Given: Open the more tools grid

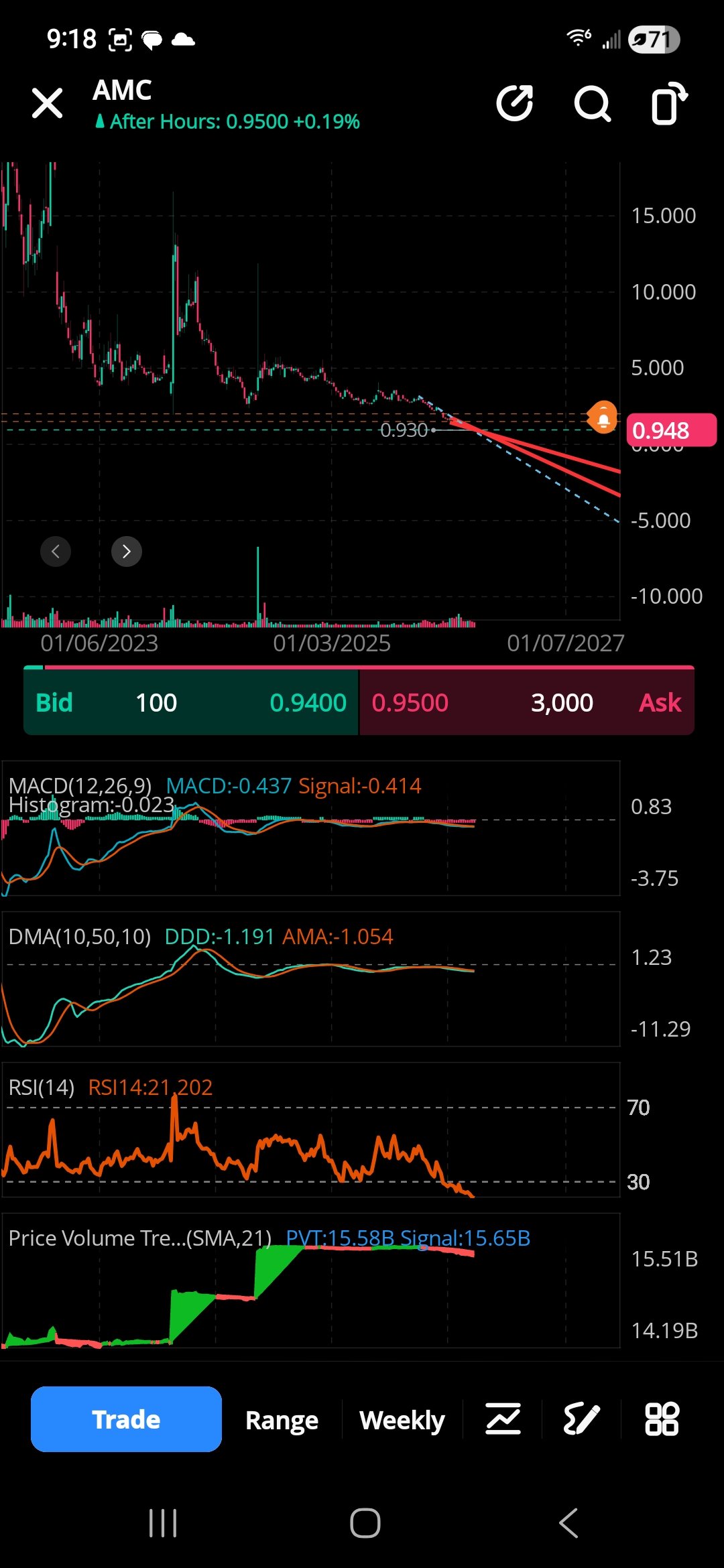Looking at the screenshot, I should (662, 1419).
